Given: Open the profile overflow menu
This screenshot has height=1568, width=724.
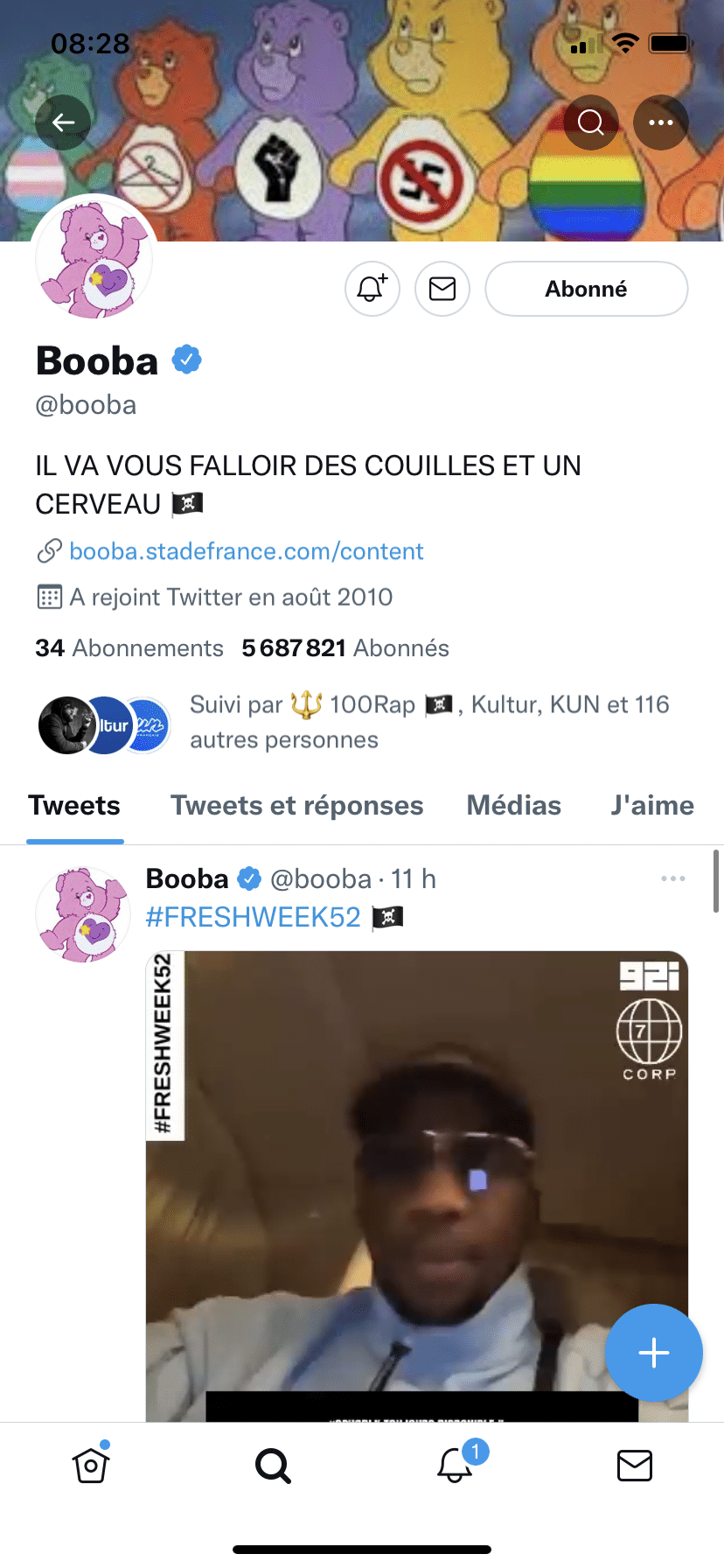Looking at the screenshot, I should tap(660, 122).
